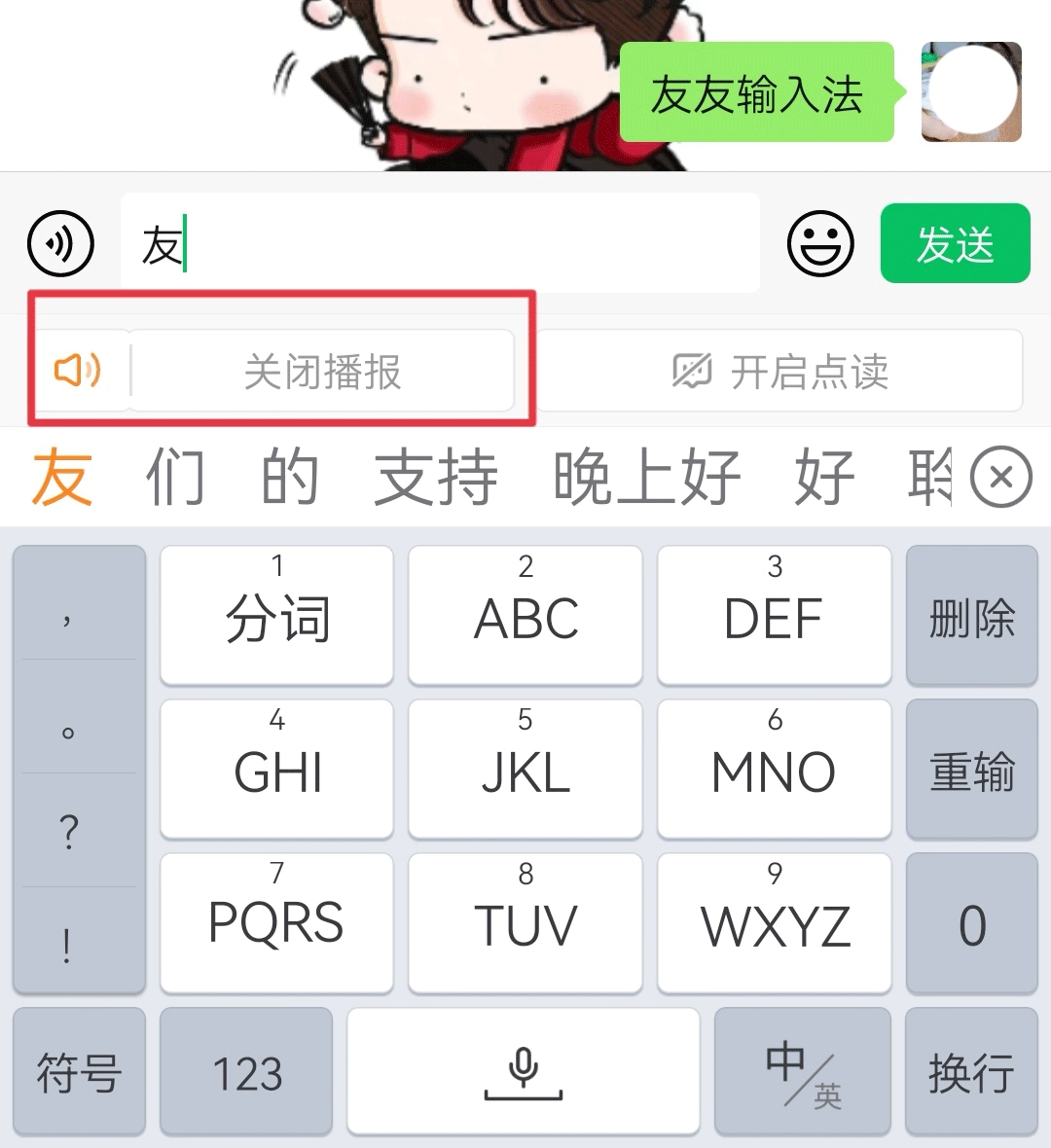
Task: Tap the voice message icon
Action: (x=60, y=243)
